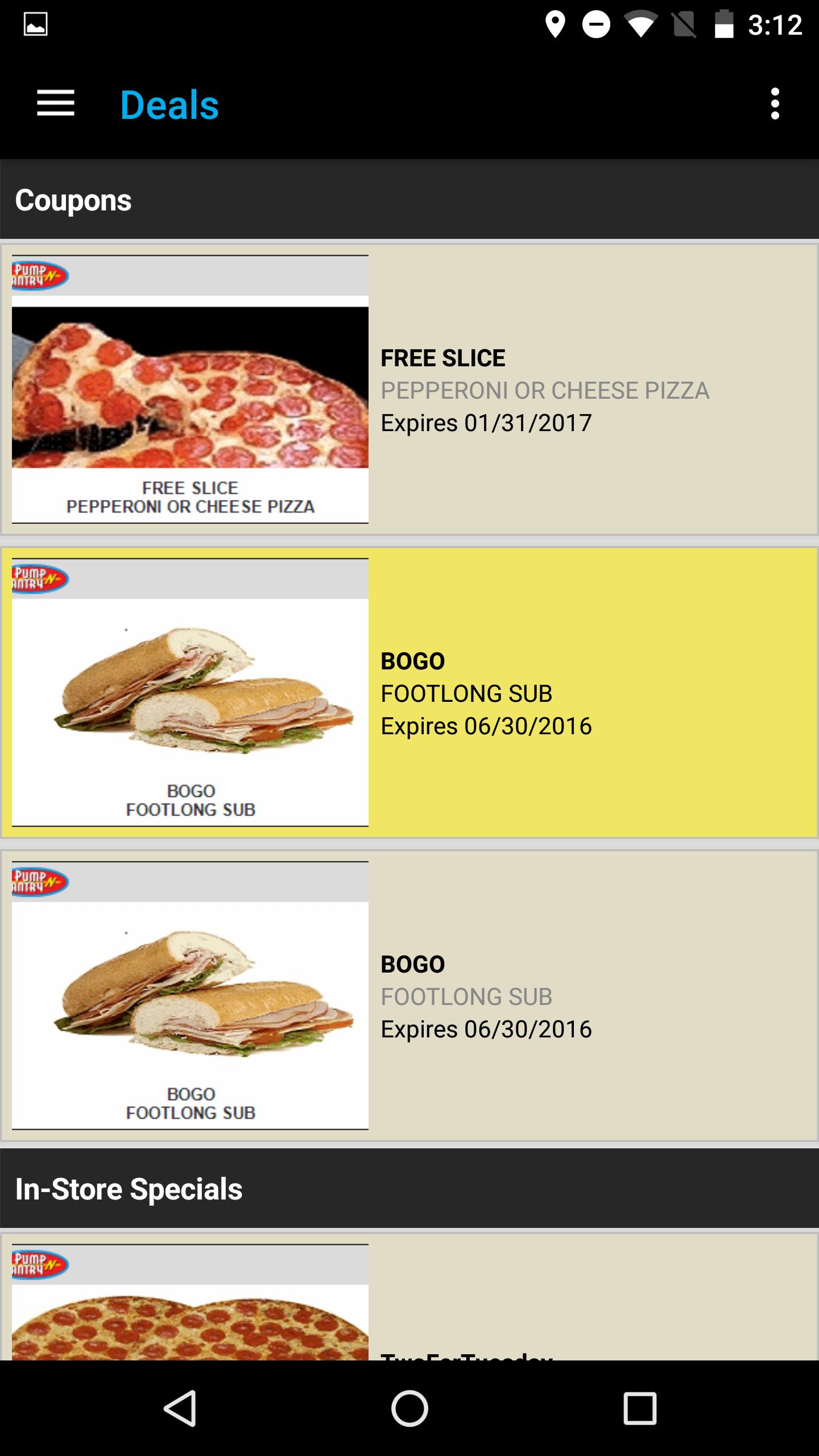Viewport: 819px width, 1456px height.
Task: Expand the Coupons section header
Action: pyautogui.click(x=74, y=200)
